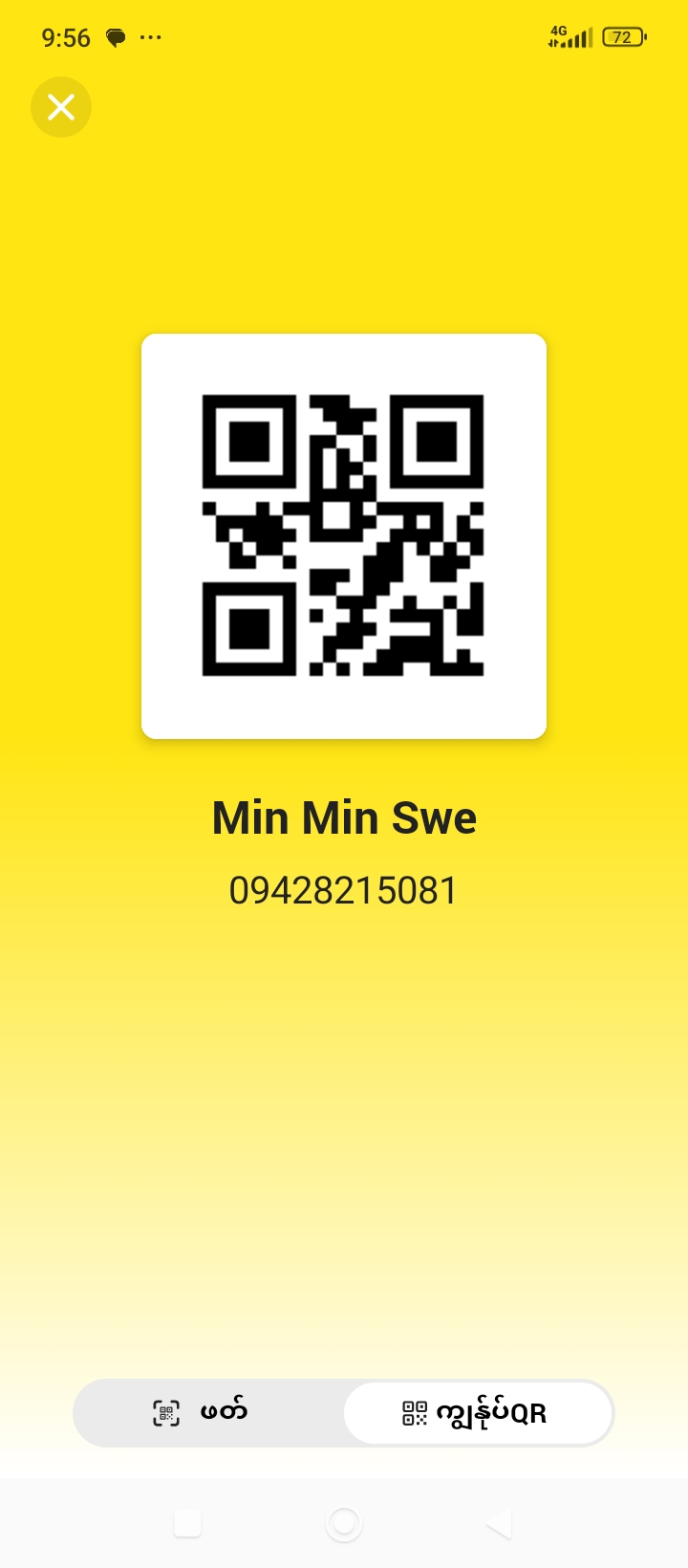Close the QR code screen
The height and width of the screenshot is (1568, 688).
[61, 107]
